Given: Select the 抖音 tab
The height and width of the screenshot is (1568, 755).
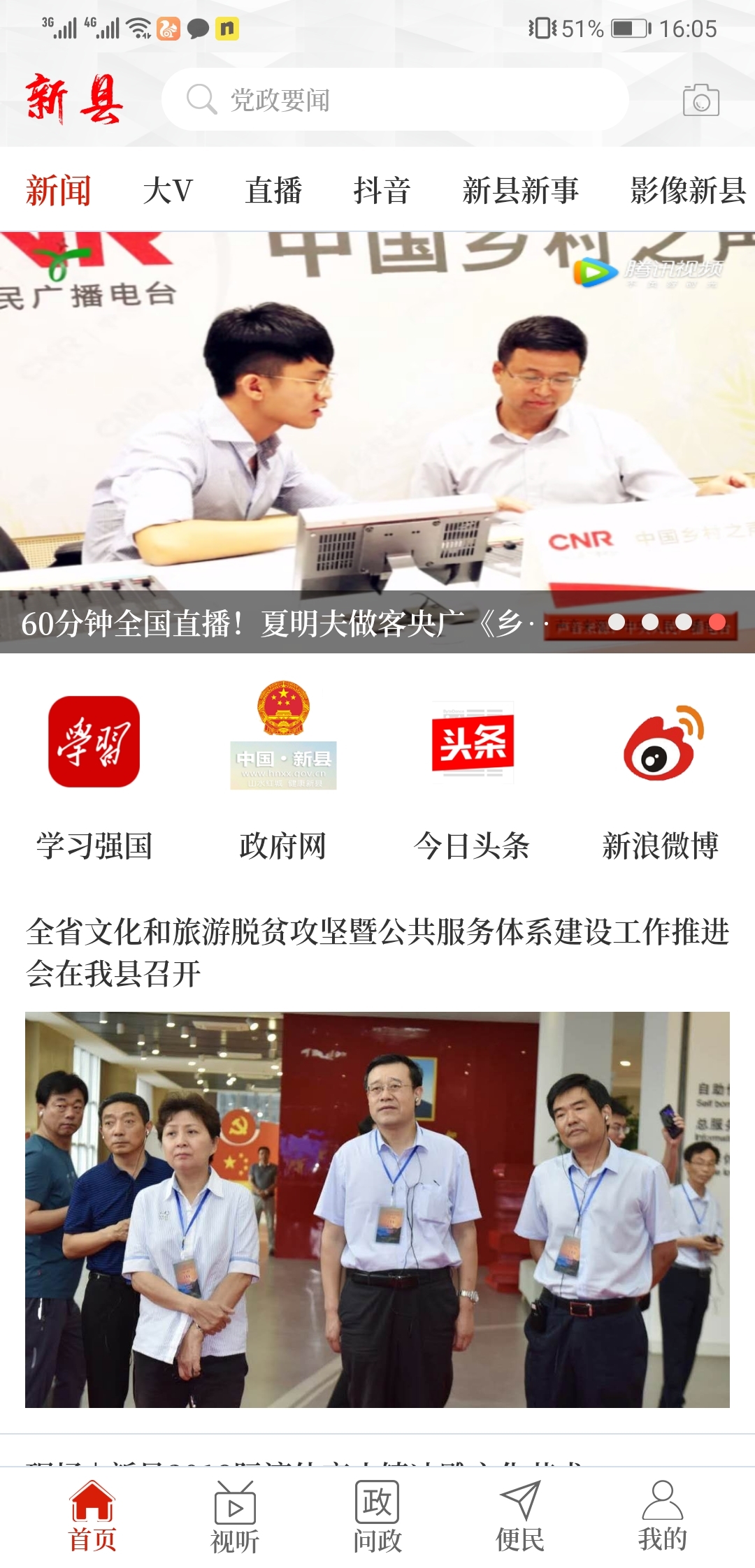Looking at the screenshot, I should [x=382, y=190].
